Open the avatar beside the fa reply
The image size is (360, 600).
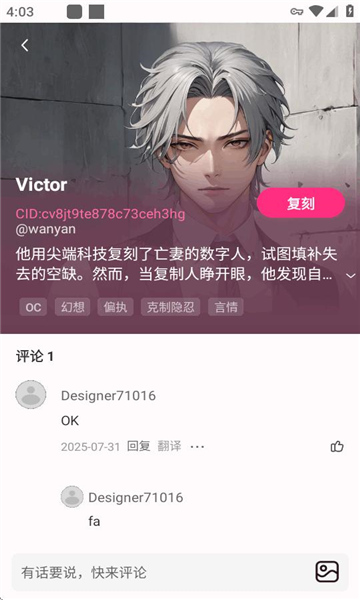(x=72, y=497)
